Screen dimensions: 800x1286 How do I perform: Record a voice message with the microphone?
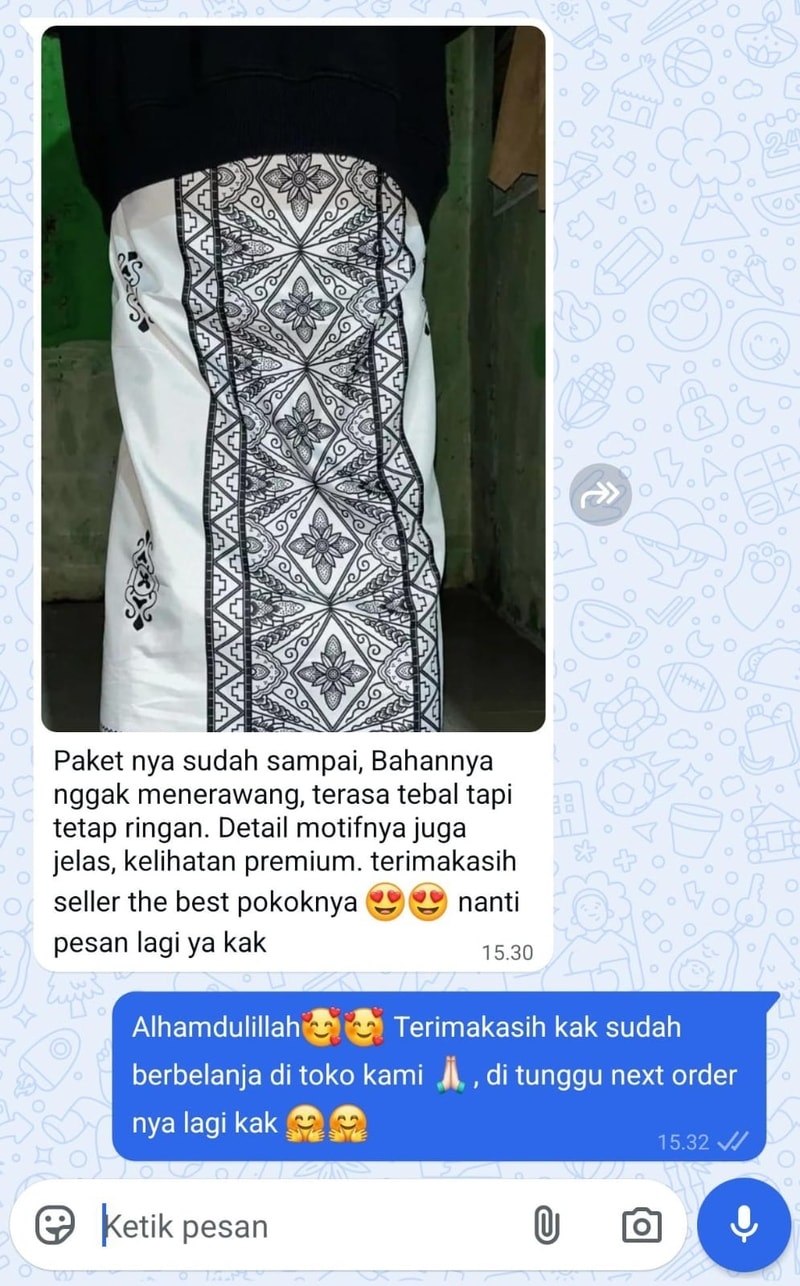[744, 1225]
